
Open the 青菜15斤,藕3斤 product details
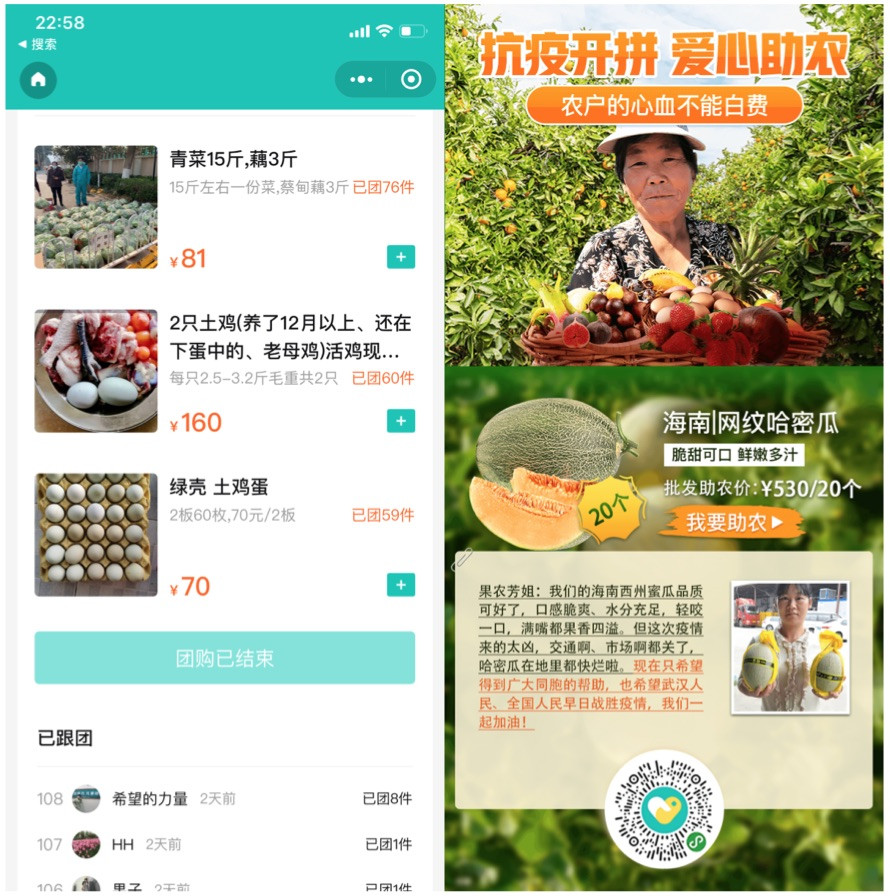(x=233, y=160)
